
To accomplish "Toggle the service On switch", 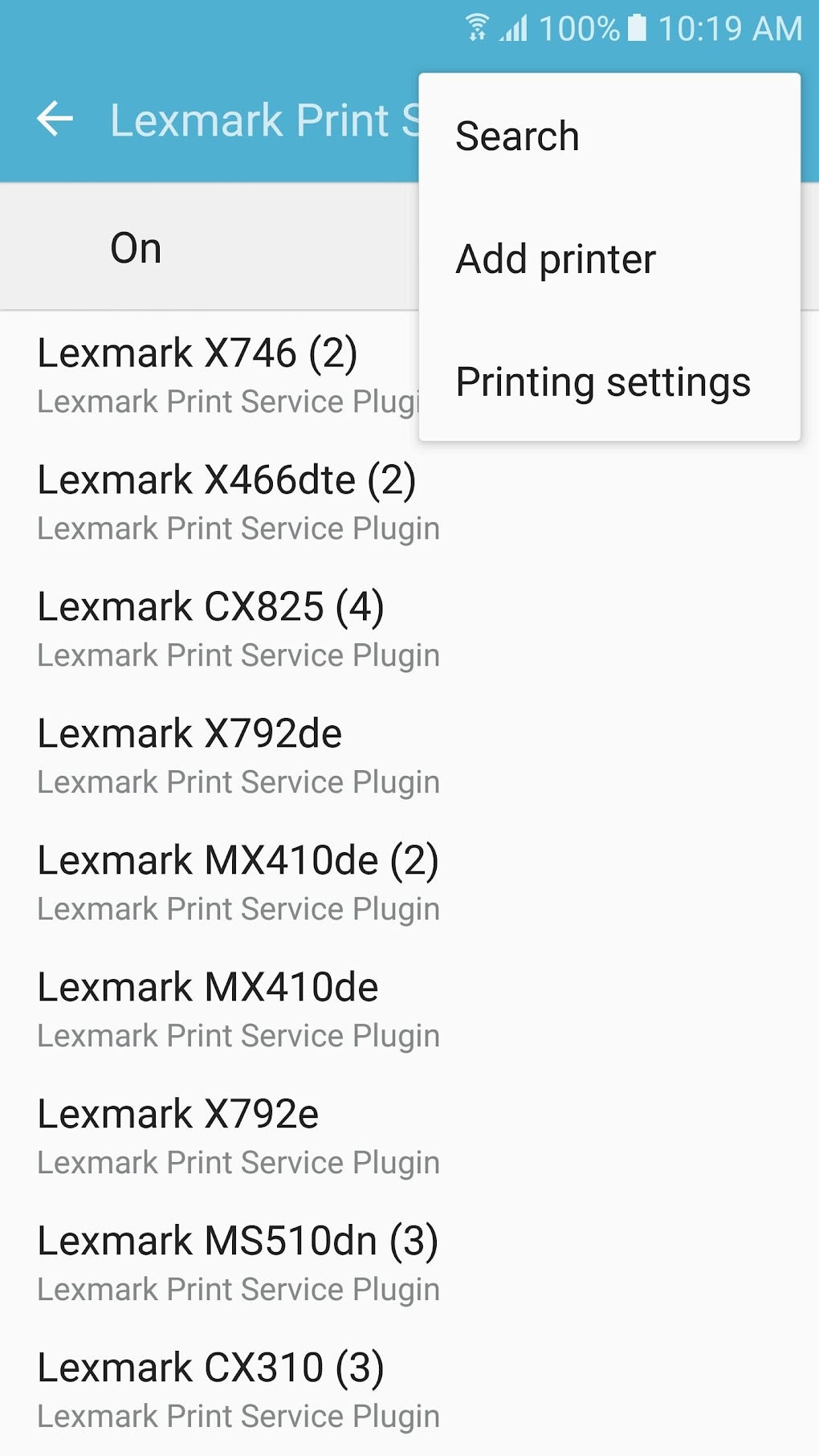I will pos(135,246).
